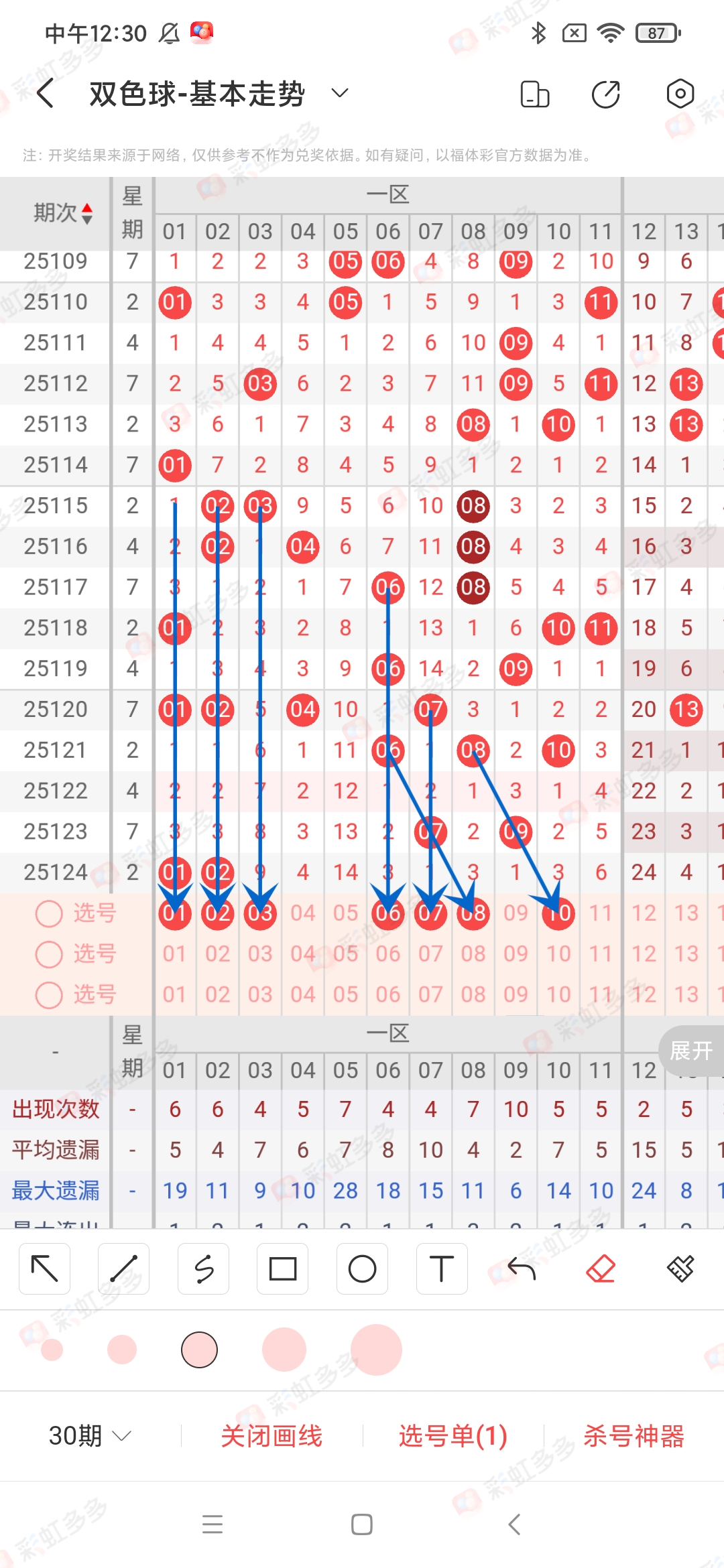724x1568 pixels.
Task: Click the undo drawing icon
Action: [521, 1268]
